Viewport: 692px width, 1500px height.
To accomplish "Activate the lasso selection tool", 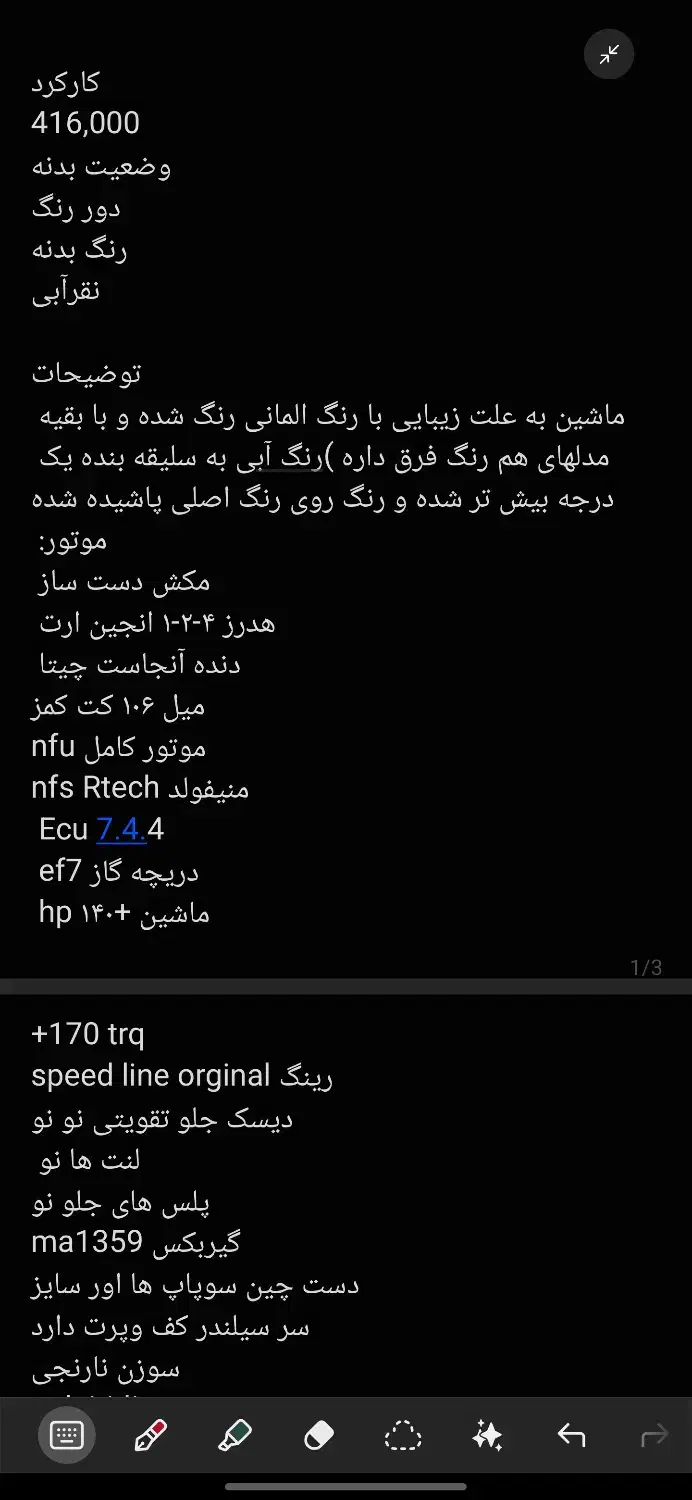I will 403,1437.
